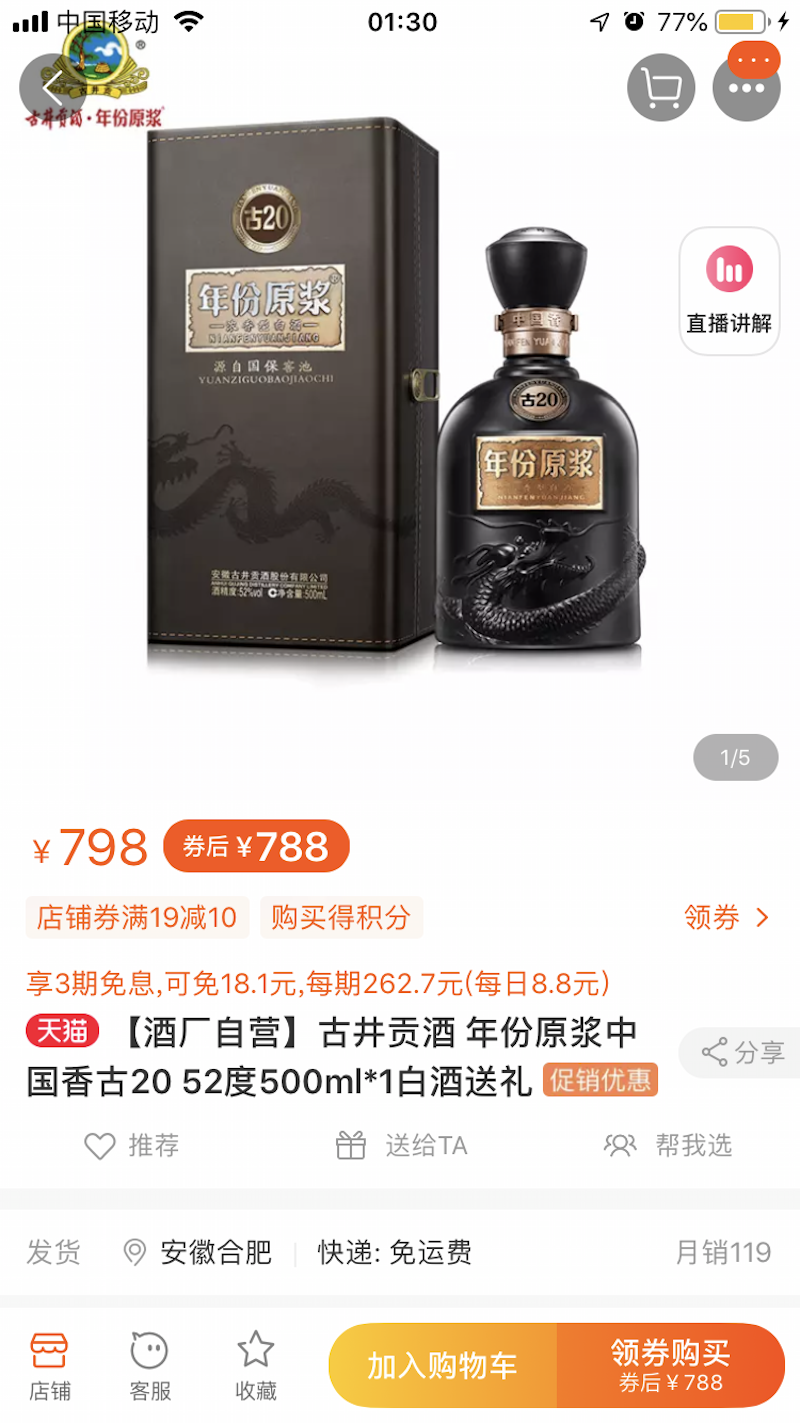This screenshot has height=1423, width=800.
Task: Tap 领券购买 to buy with the coupon
Action: tap(670, 1366)
